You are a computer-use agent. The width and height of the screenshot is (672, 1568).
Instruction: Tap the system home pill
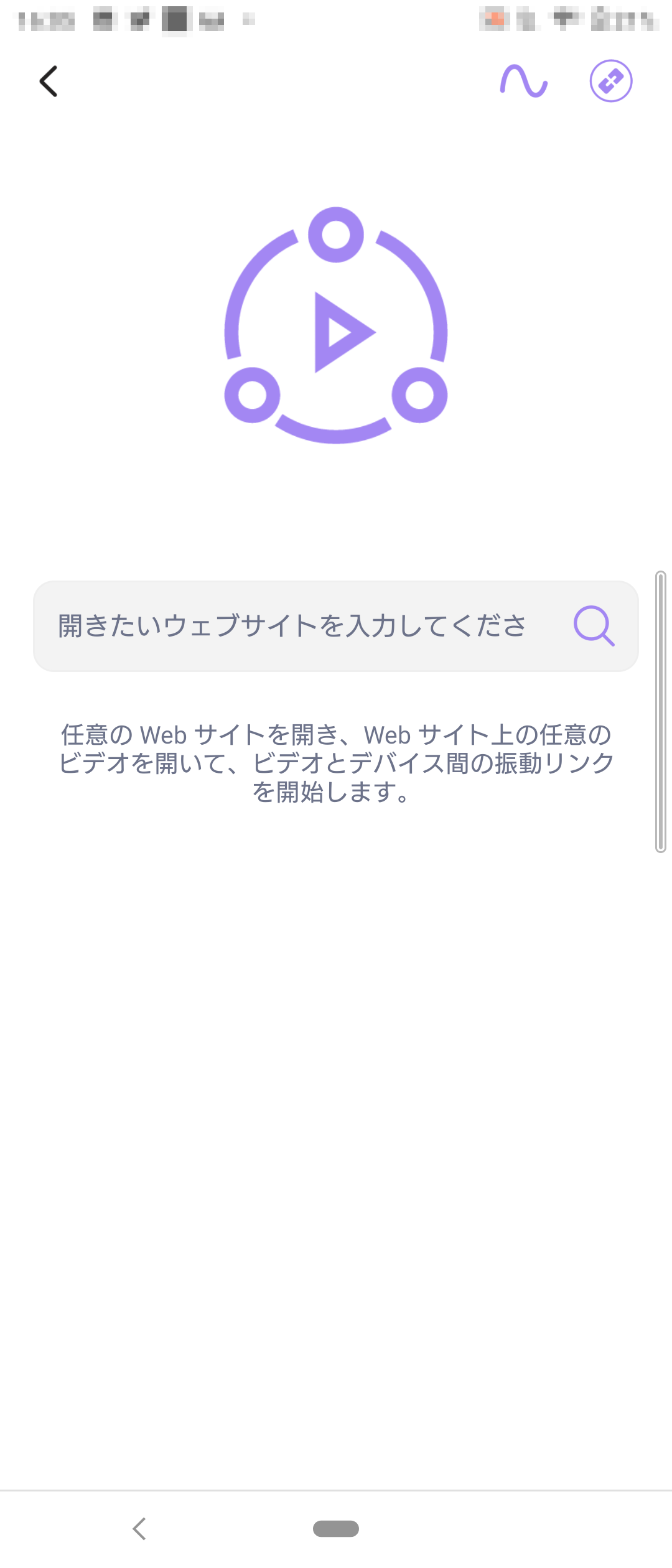pyautogui.click(x=336, y=1528)
